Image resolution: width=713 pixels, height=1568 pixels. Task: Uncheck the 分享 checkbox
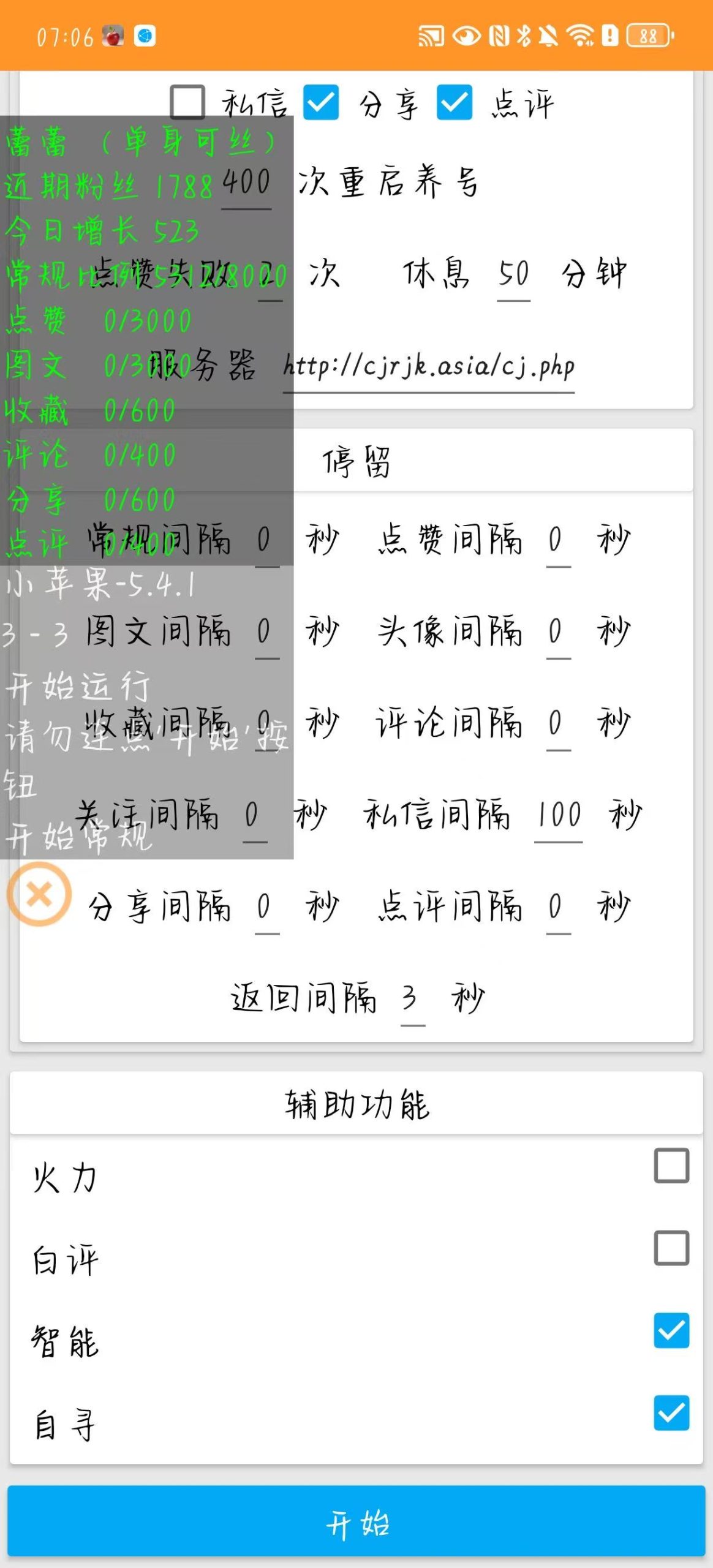tap(321, 102)
